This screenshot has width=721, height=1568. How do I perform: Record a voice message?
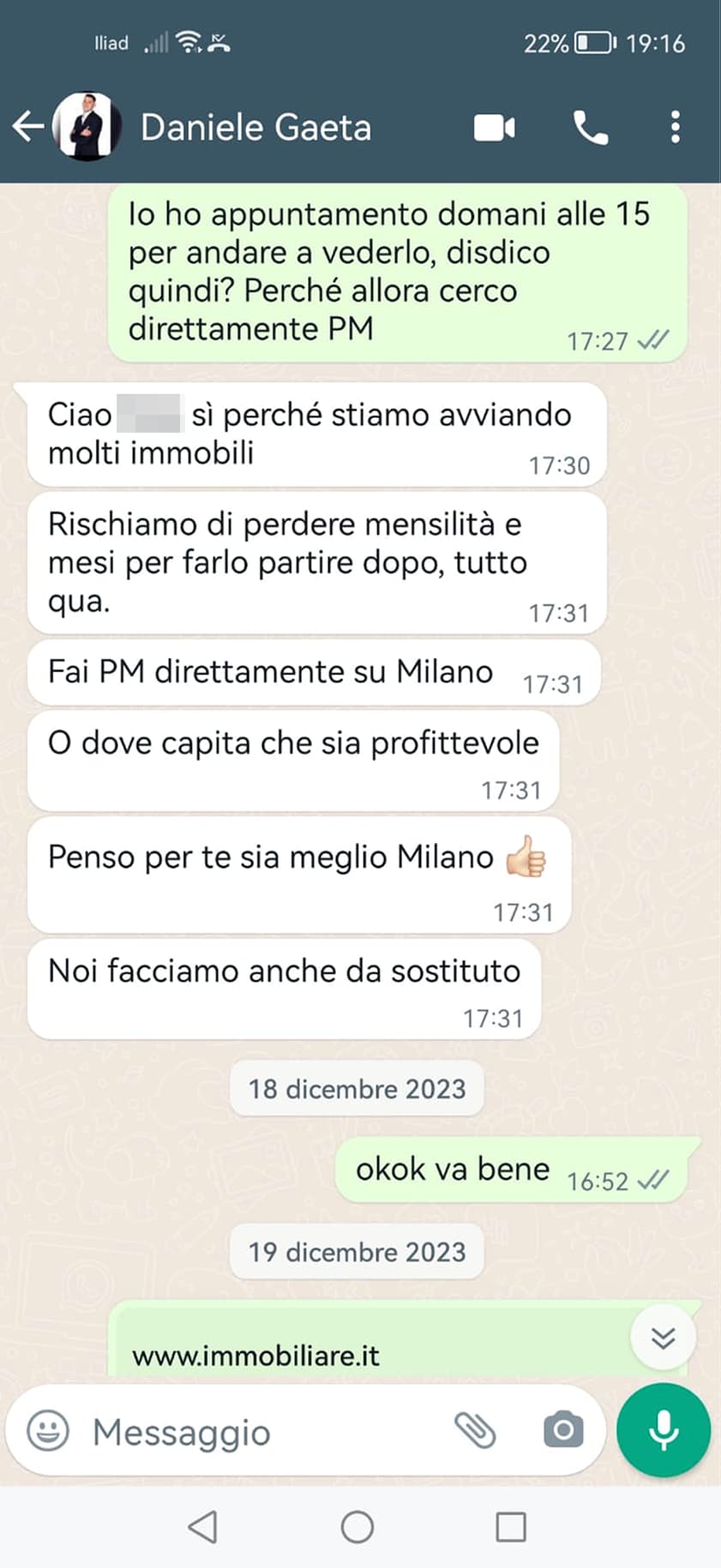tap(664, 1430)
